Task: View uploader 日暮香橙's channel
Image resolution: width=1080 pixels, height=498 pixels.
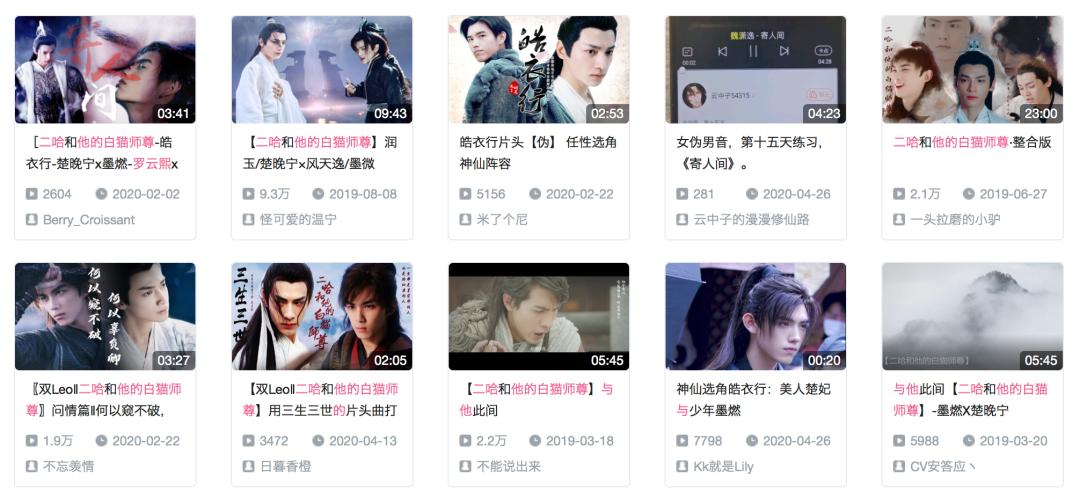Action: tap(285, 466)
